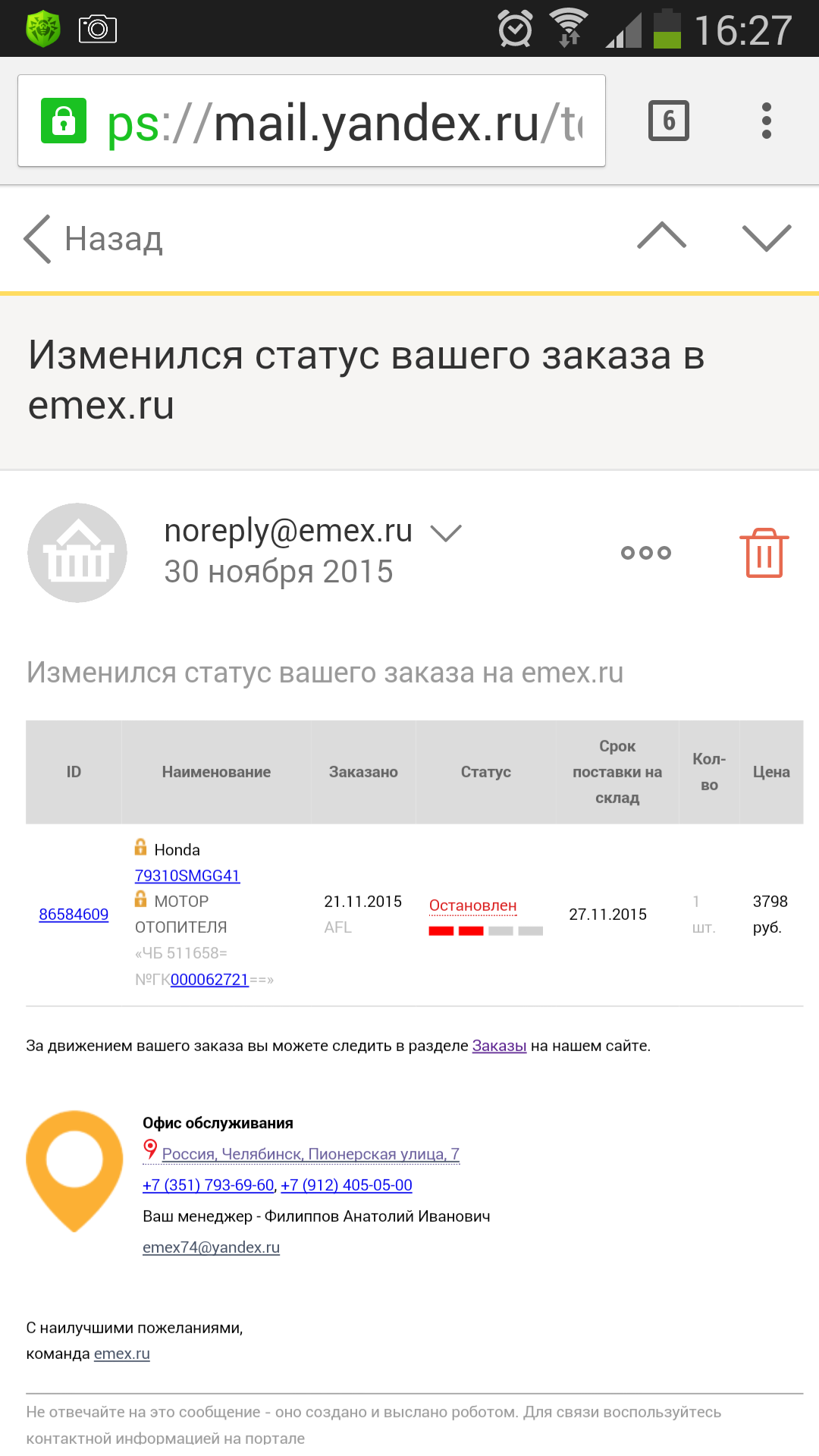Open address Россия, Челябинск, Пионерская улица, 7

[x=310, y=1154]
